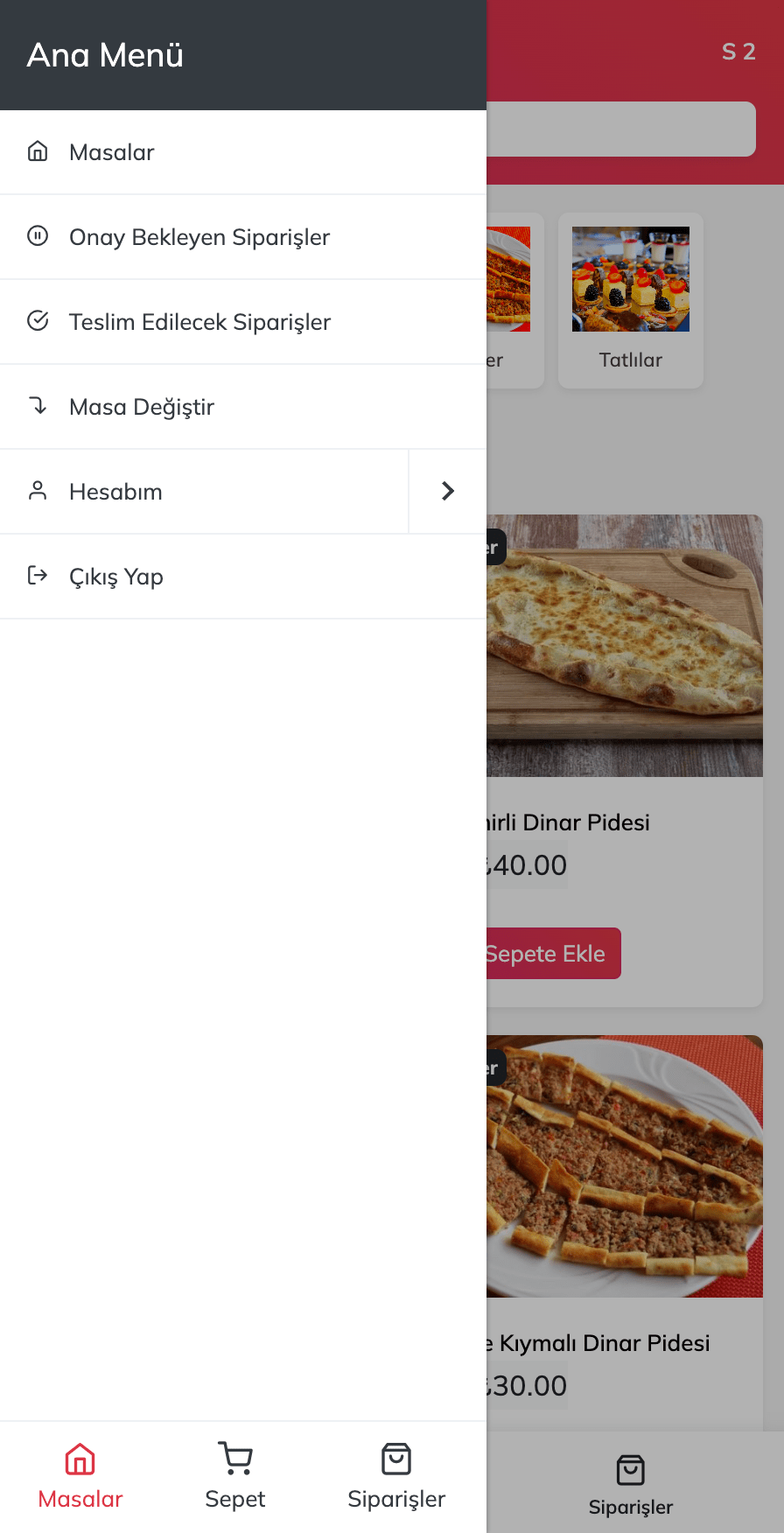Select Masa Değiştir

click(142, 407)
